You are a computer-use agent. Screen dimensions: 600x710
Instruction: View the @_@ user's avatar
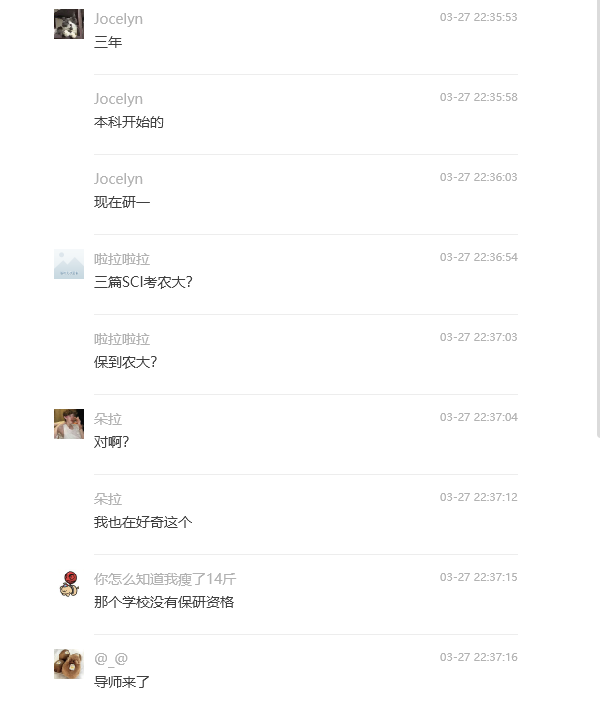coord(68,664)
